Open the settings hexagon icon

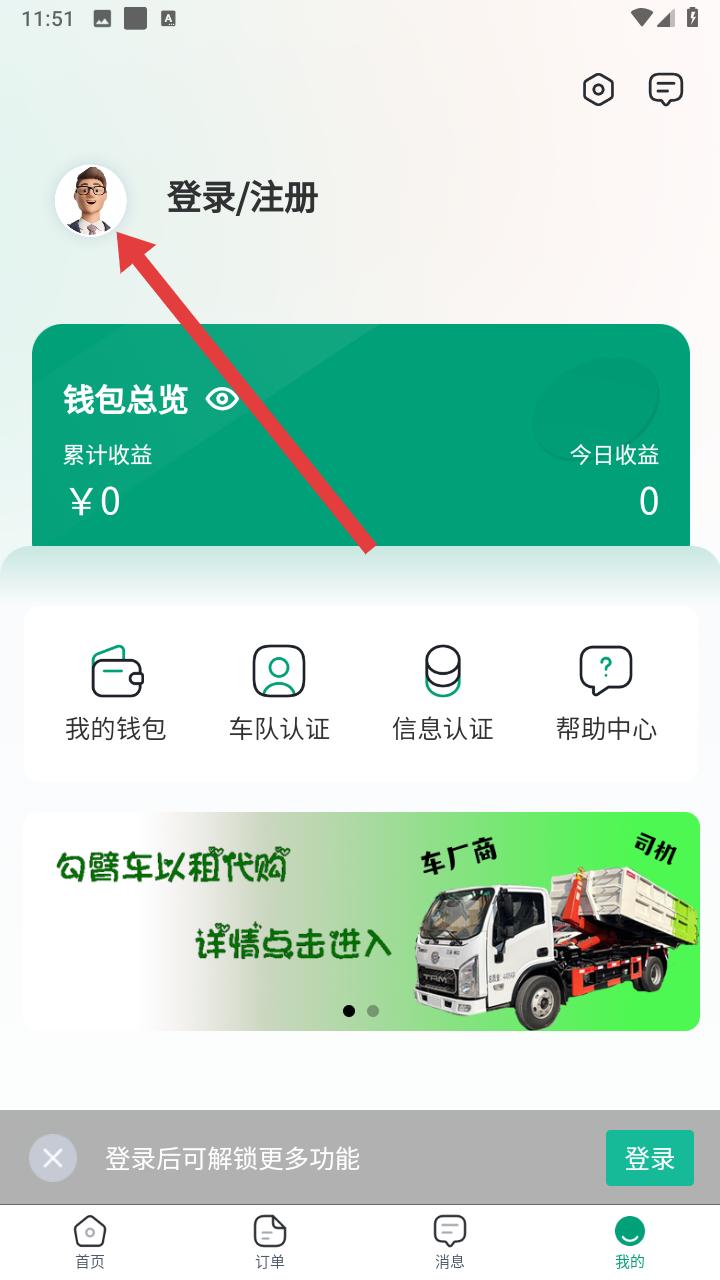coord(598,90)
